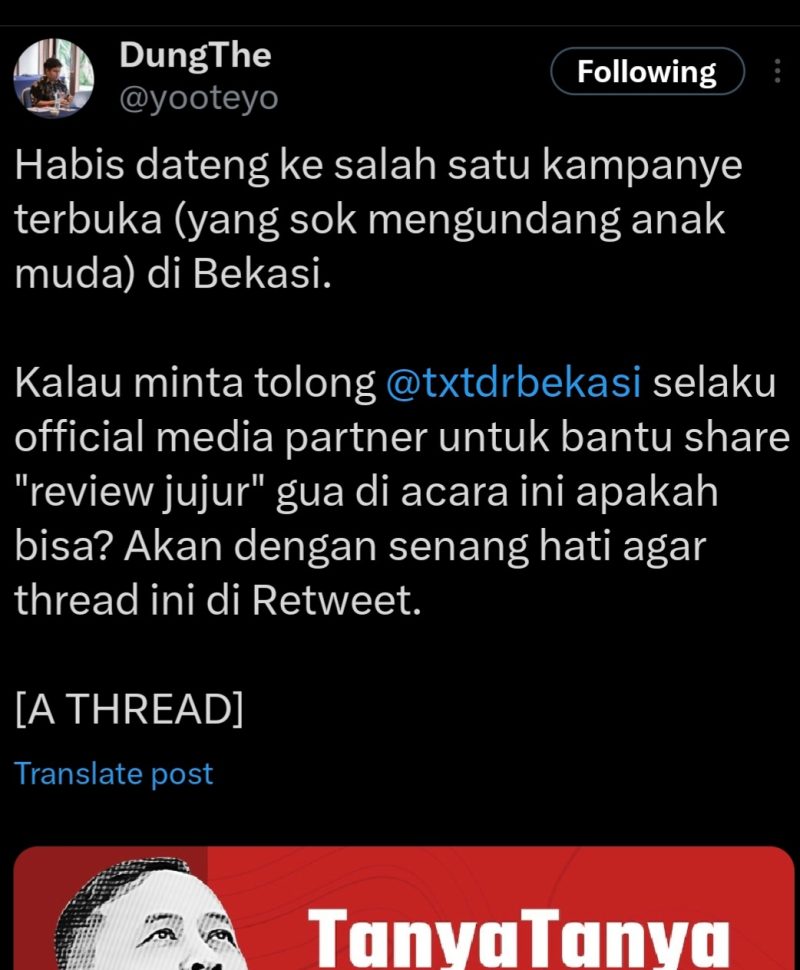The width and height of the screenshot is (800, 970).
Task: Open DungThe's profile picture
Action: [x=53, y=79]
